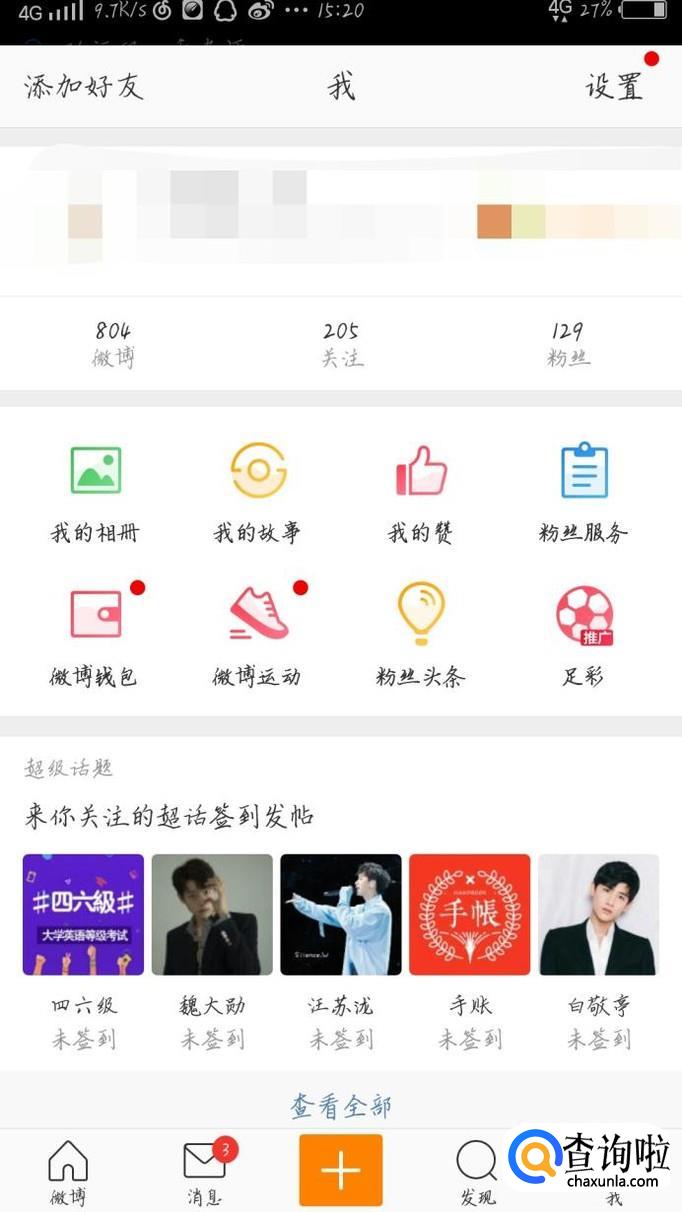The image size is (682, 1212).
Task: Open the 四六级 super topic
Action: click(83, 914)
